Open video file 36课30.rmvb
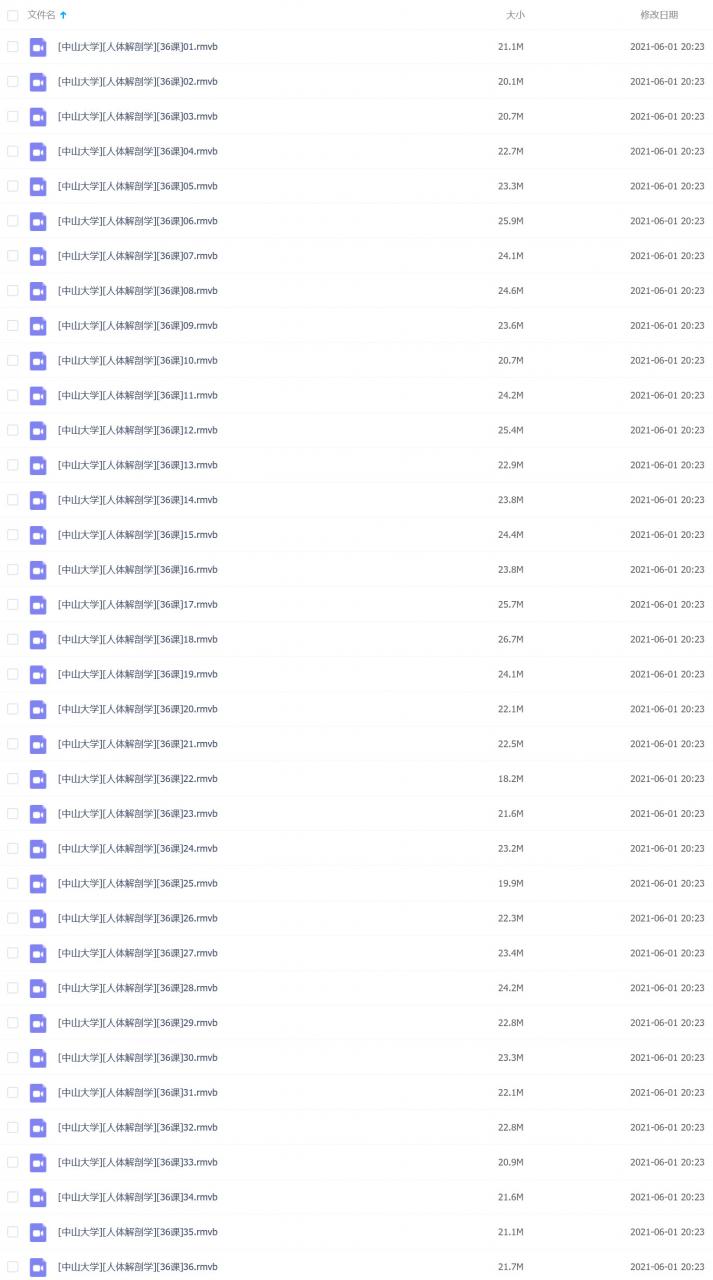The width and height of the screenshot is (713, 1280). click(x=138, y=1058)
